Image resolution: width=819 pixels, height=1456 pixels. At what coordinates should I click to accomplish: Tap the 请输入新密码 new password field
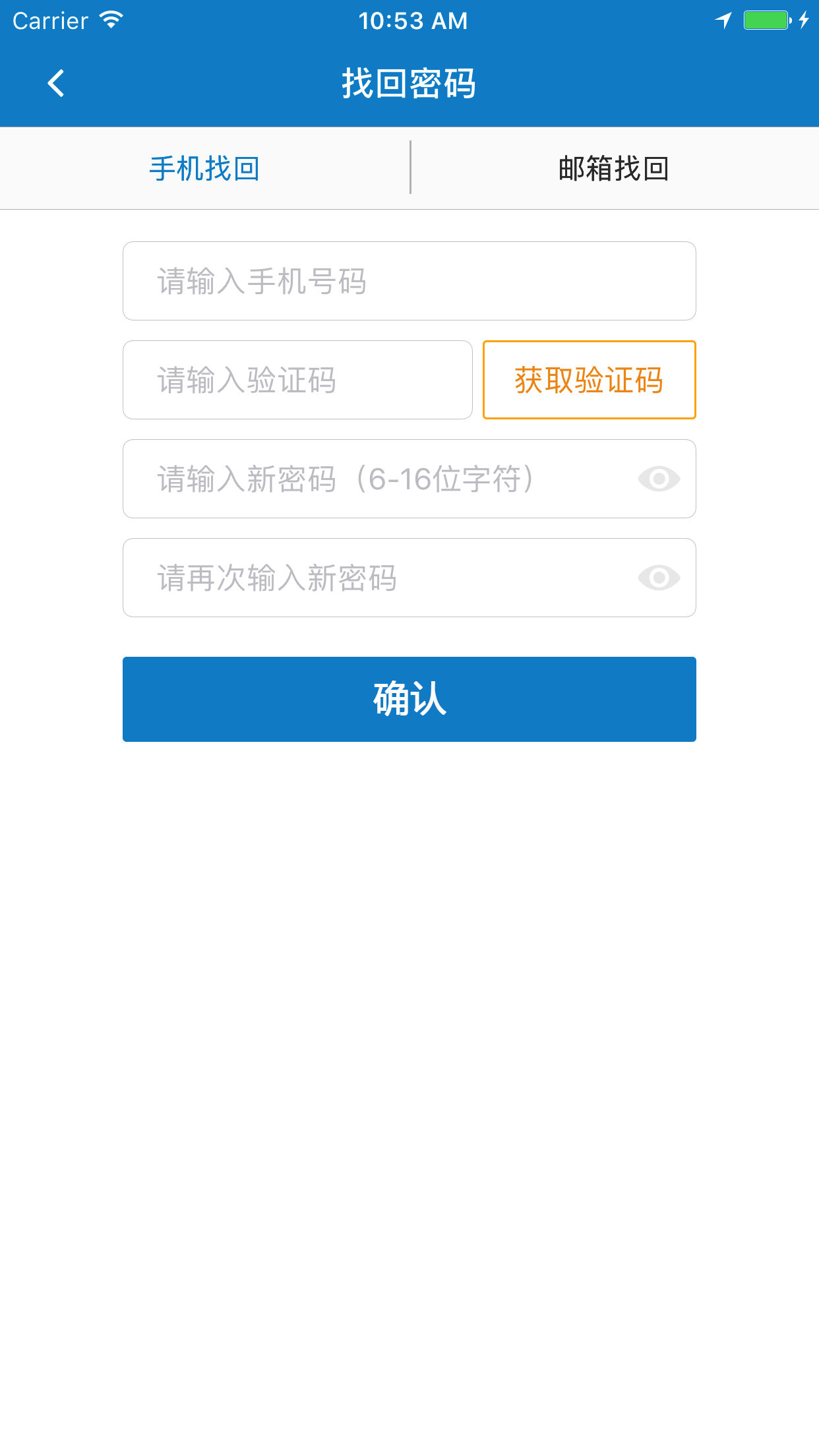point(409,479)
